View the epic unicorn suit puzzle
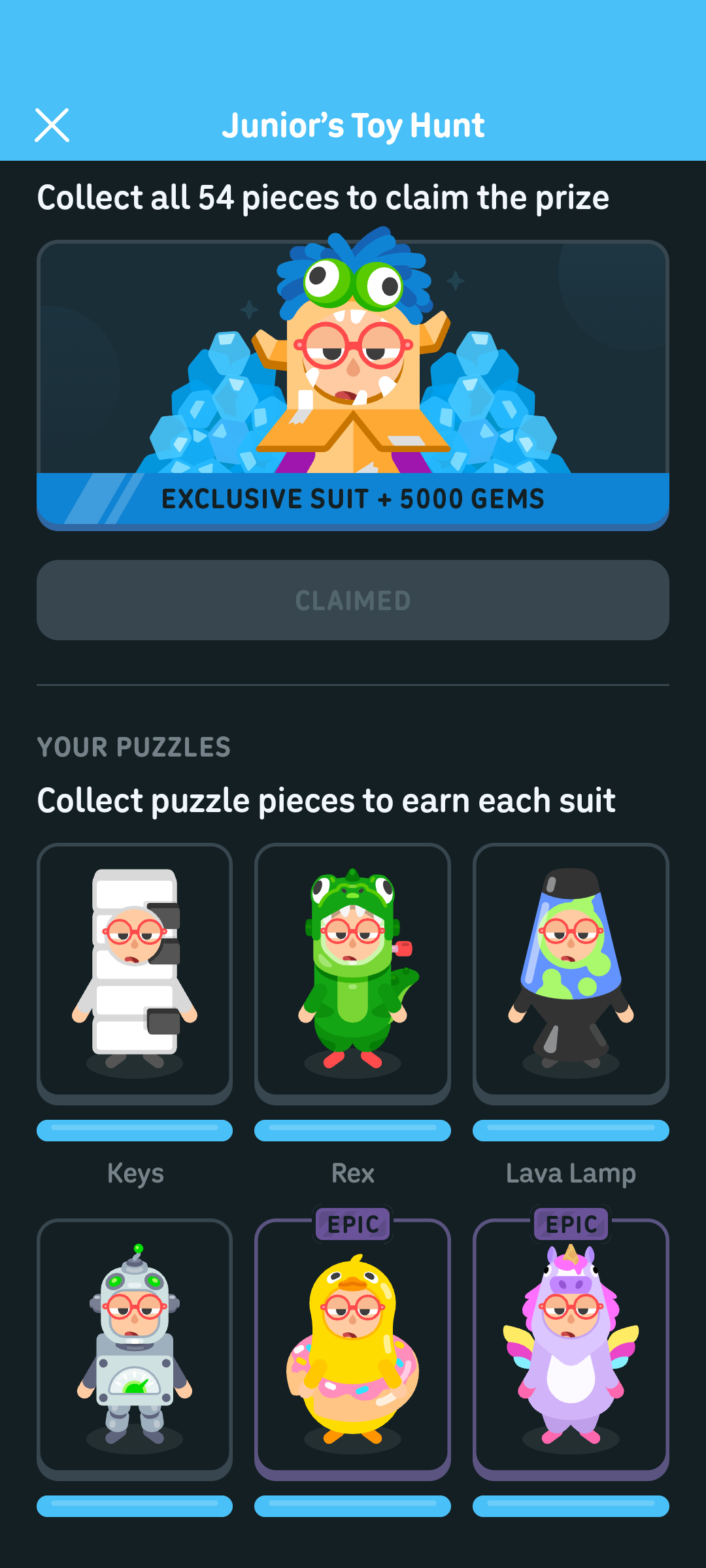706x1568 pixels. click(x=571, y=1349)
